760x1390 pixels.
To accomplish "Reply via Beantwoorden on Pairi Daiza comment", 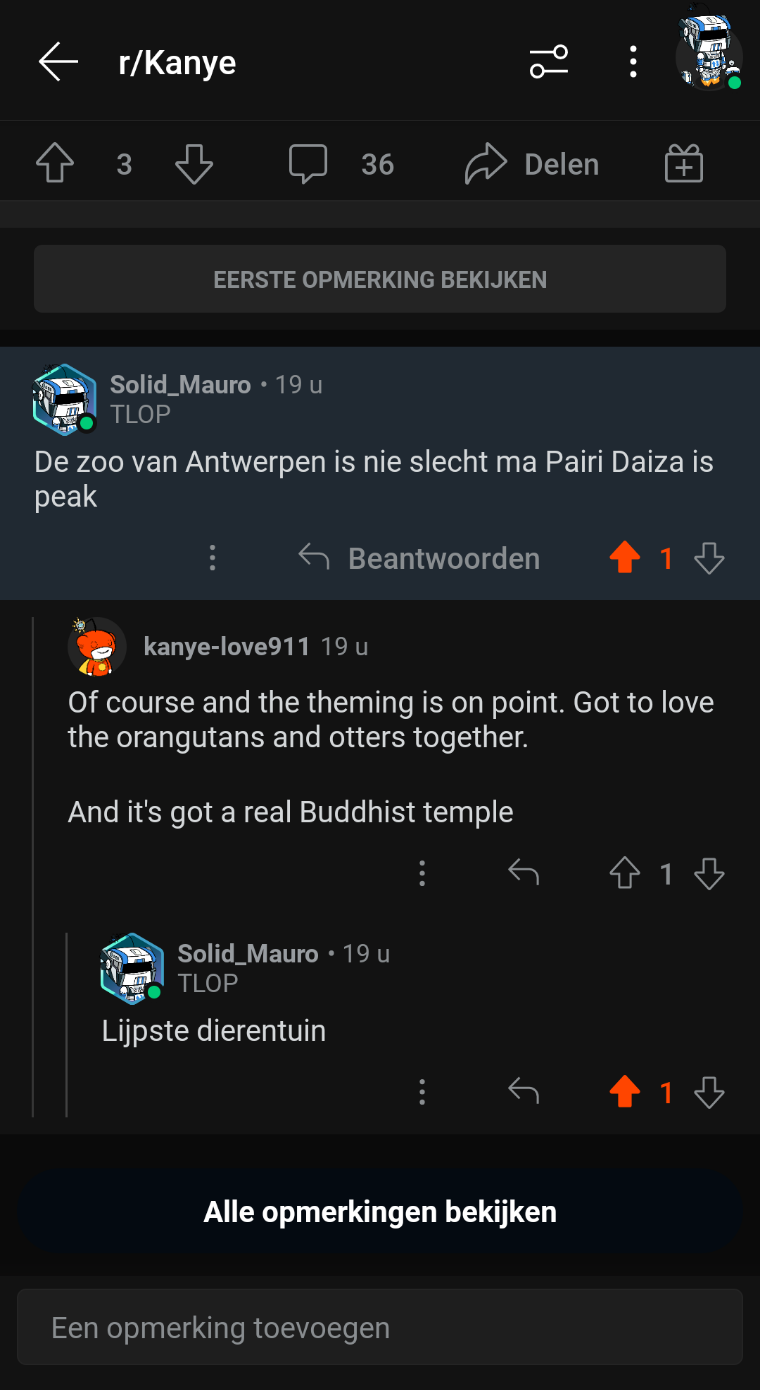I will (420, 558).
